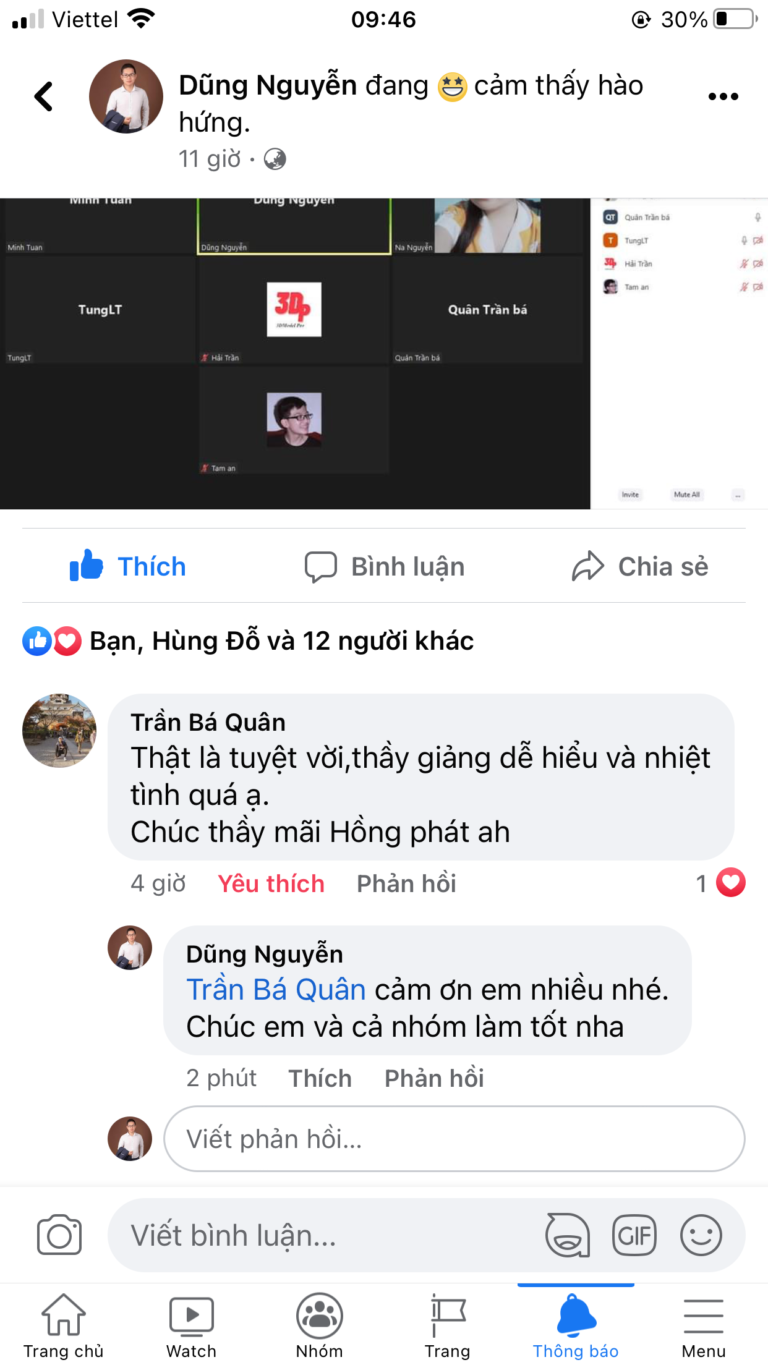
Task: Switch to the Watch tab
Action: pyautogui.click(x=191, y=1325)
